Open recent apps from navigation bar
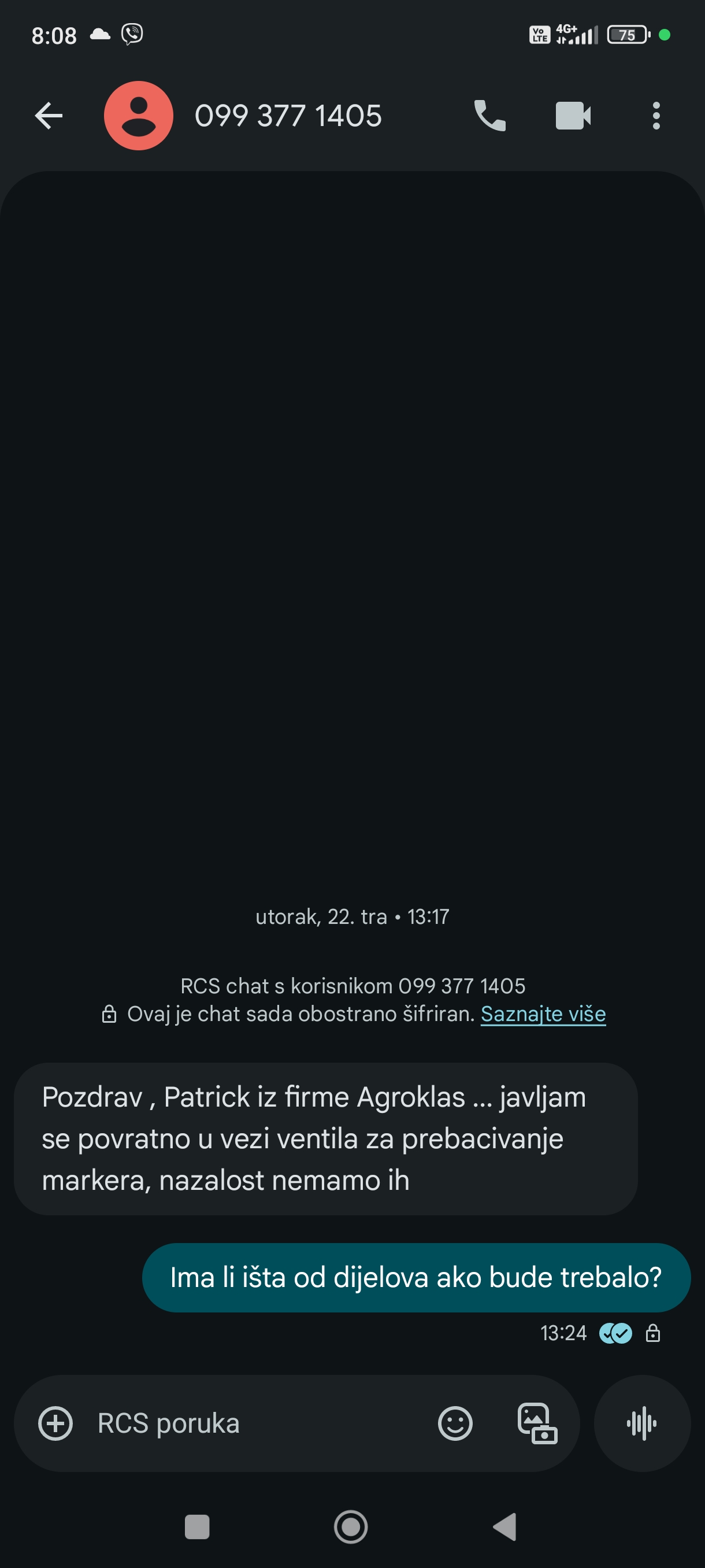Viewport: 705px width, 1568px height. point(197,1527)
